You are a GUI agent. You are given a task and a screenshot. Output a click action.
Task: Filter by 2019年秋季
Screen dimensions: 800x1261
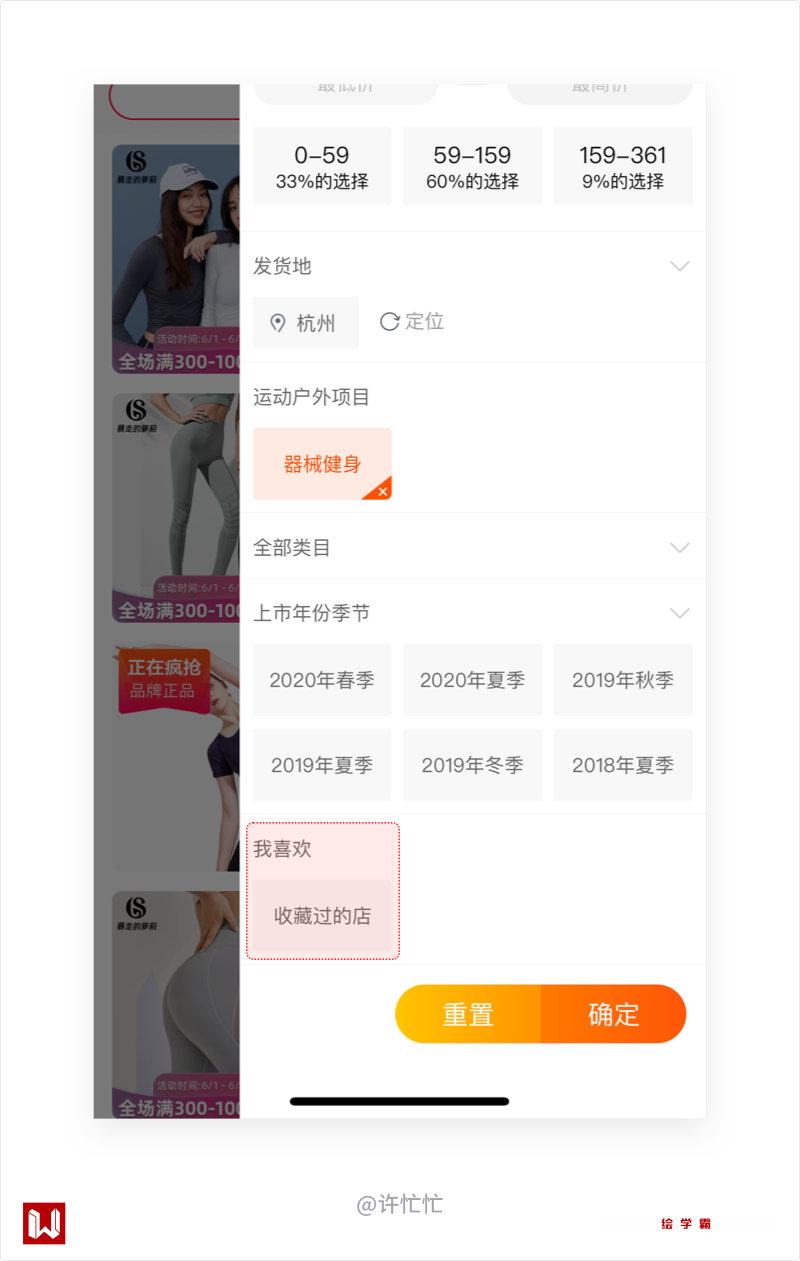[623, 680]
